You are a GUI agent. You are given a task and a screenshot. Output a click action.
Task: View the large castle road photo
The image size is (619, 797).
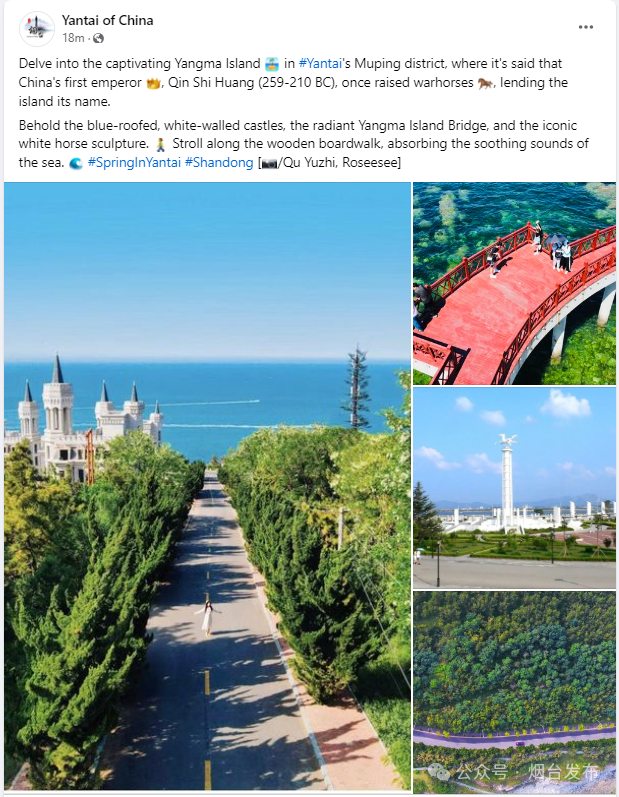tap(207, 486)
